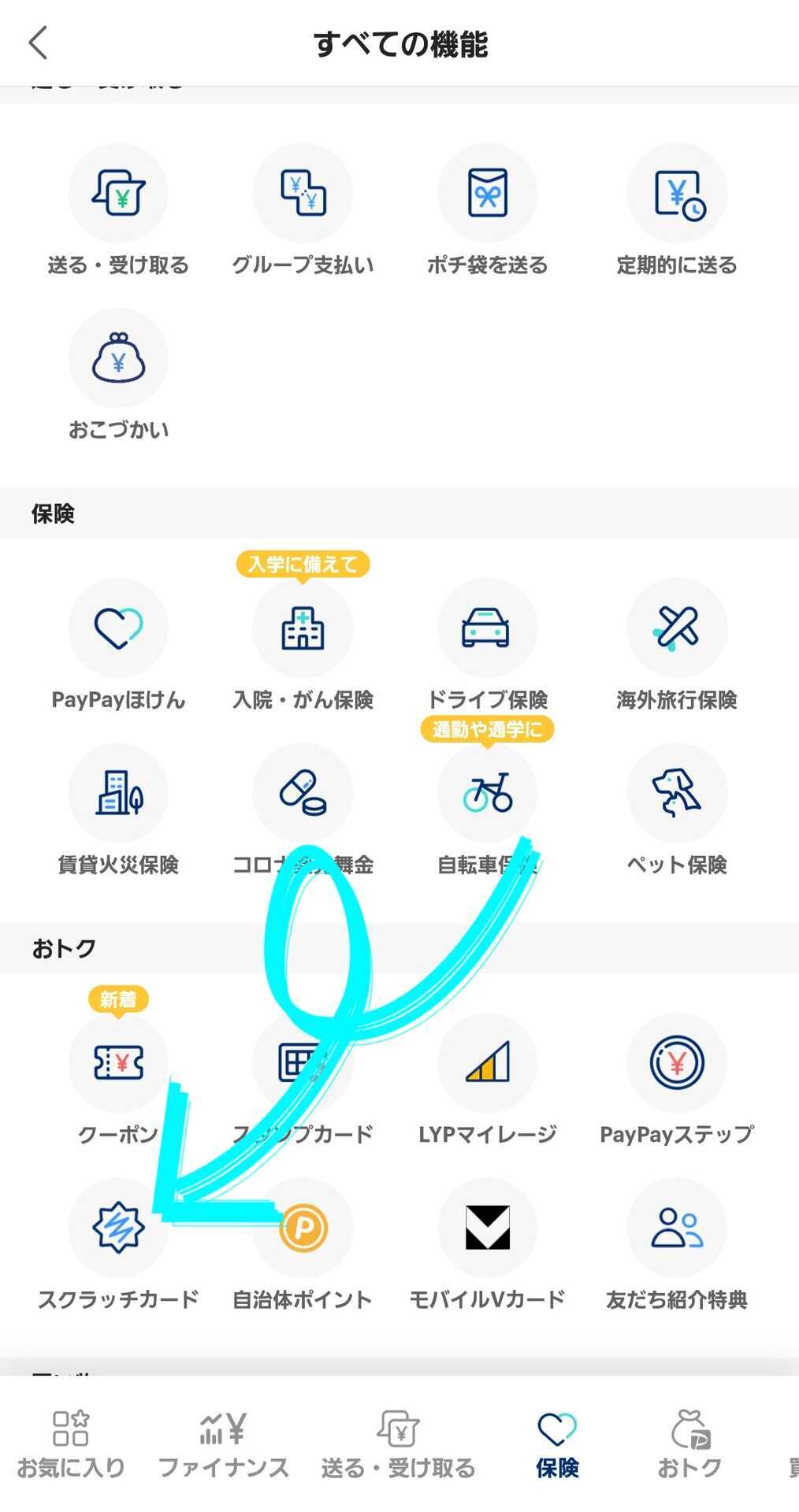Open 海外旅行保険

(676, 644)
